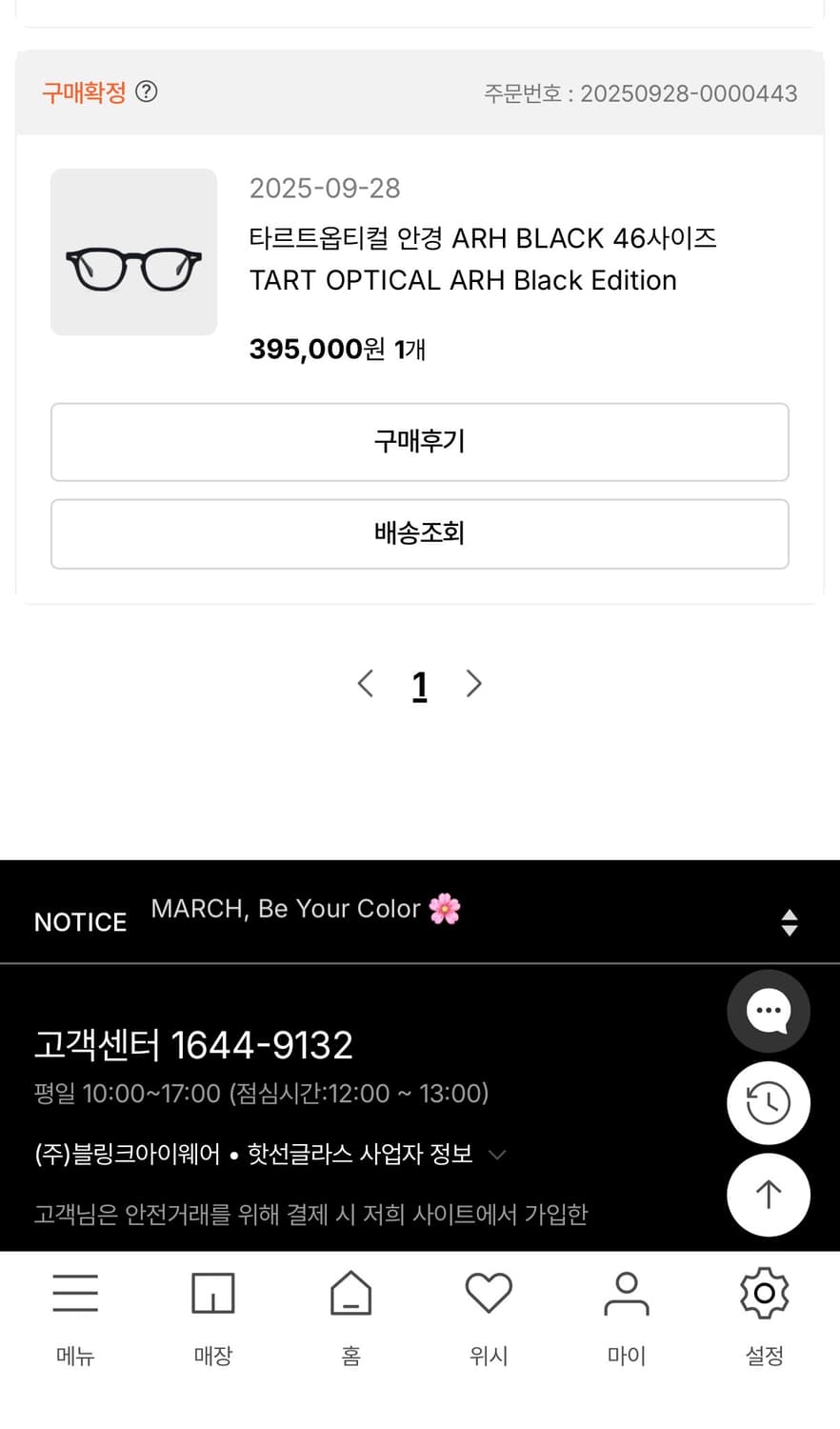Click the previous page left chevron

[365, 683]
